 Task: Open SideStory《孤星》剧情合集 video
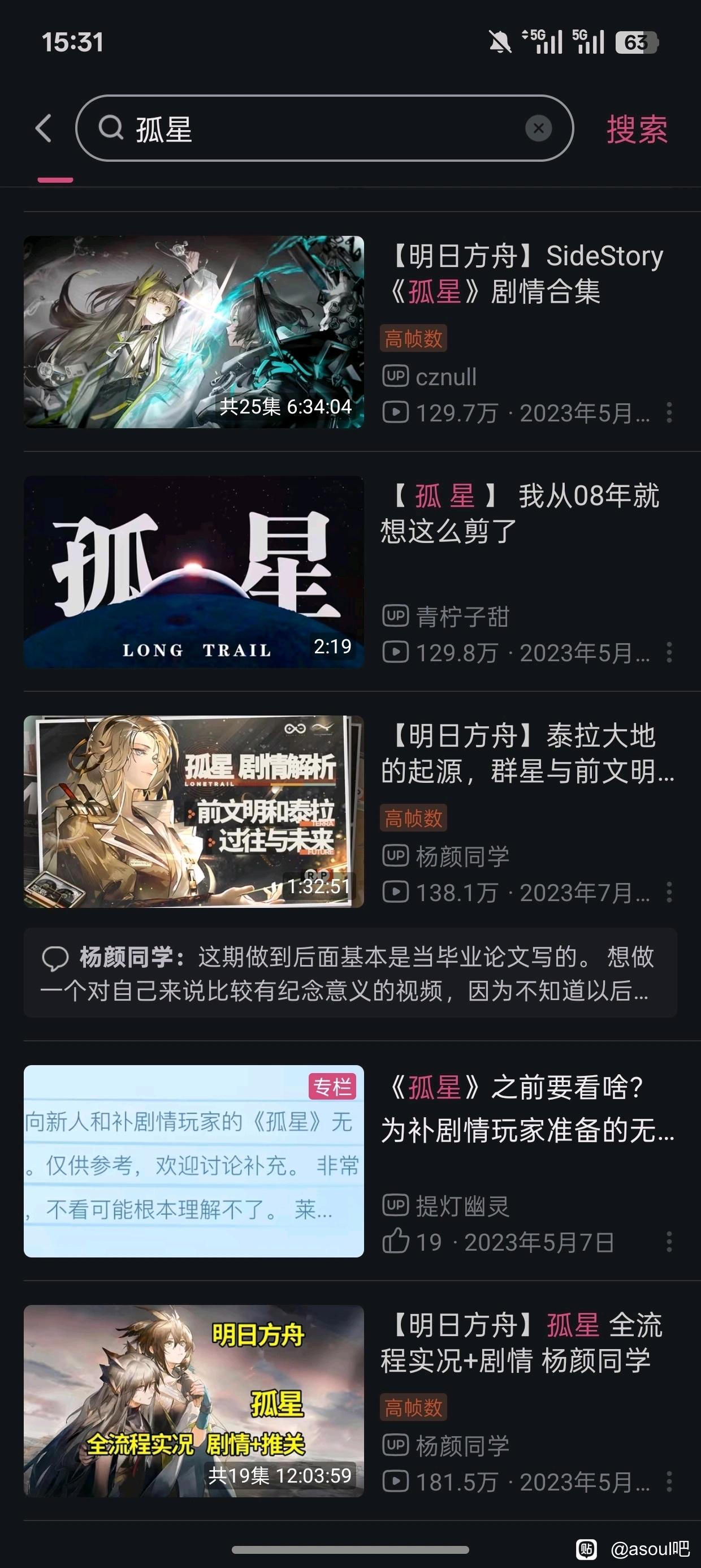193,331
